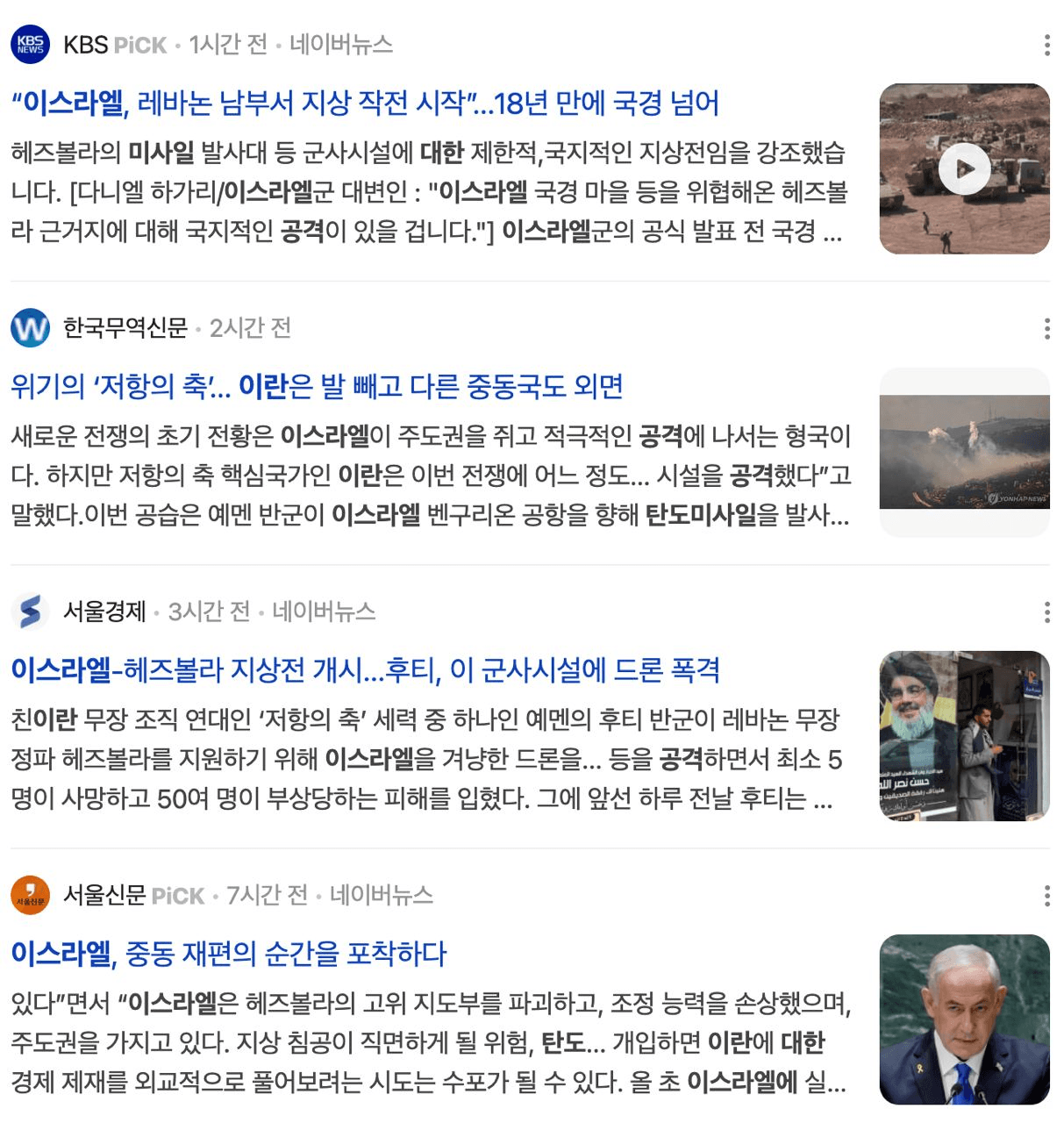Tap the 서울경제 article's image thumbnail

click(x=964, y=735)
